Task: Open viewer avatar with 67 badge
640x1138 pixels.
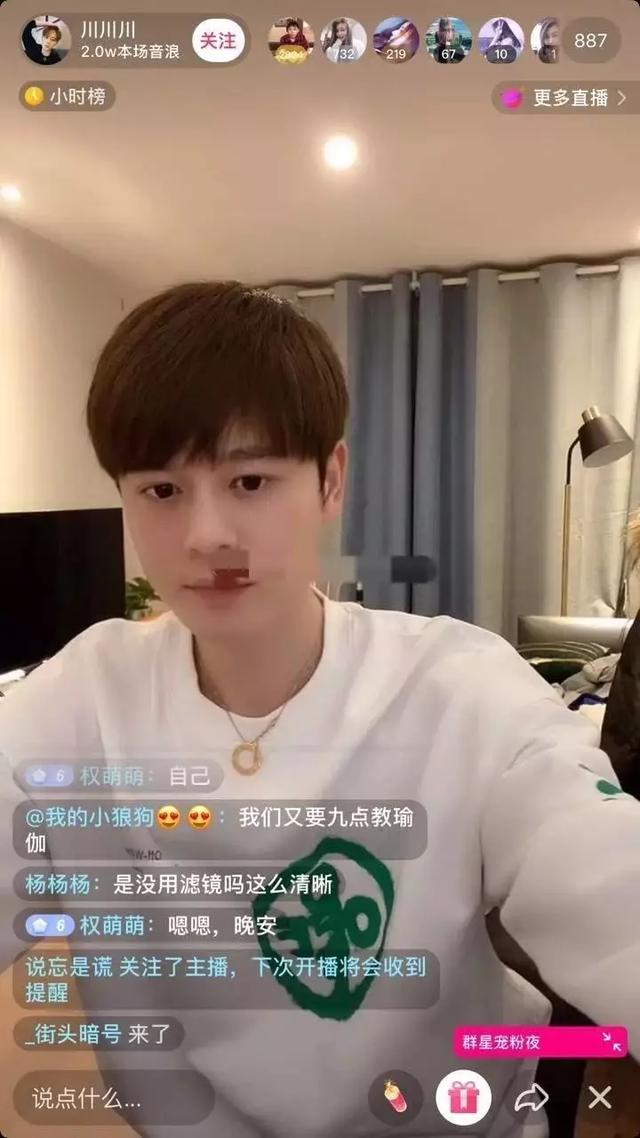Action: coord(448,40)
